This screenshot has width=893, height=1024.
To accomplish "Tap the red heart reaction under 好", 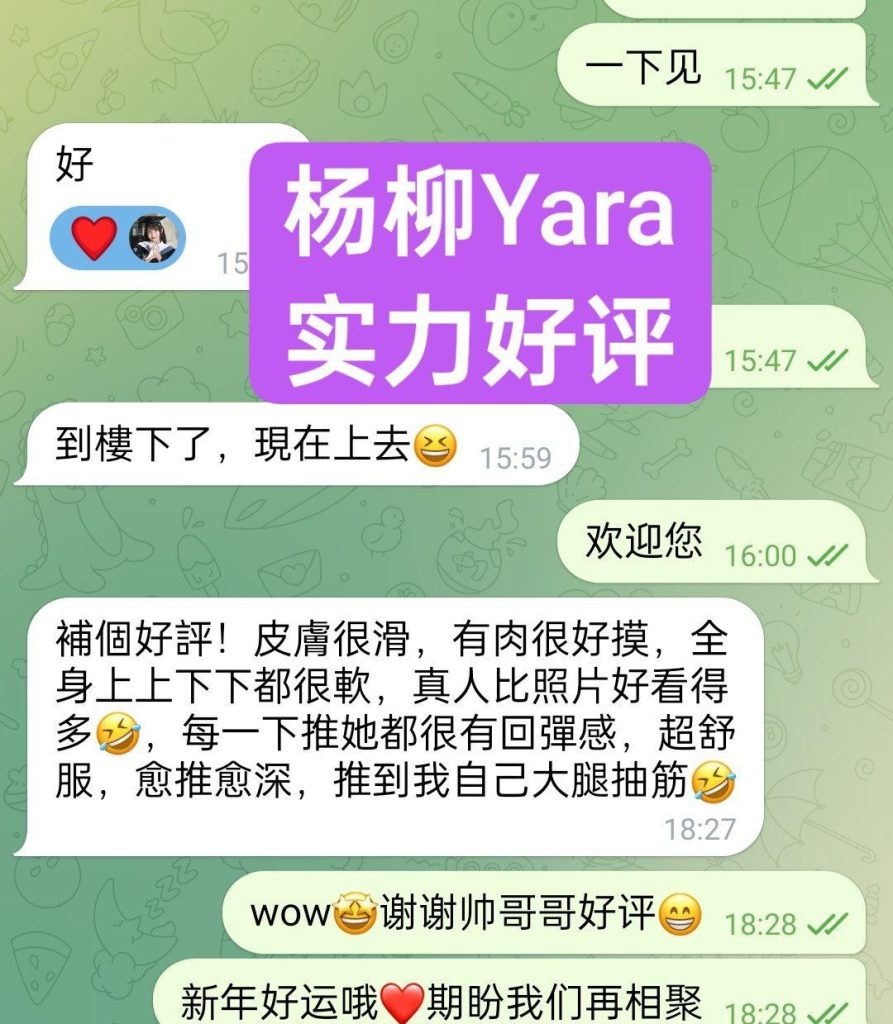I will click(92, 236).
